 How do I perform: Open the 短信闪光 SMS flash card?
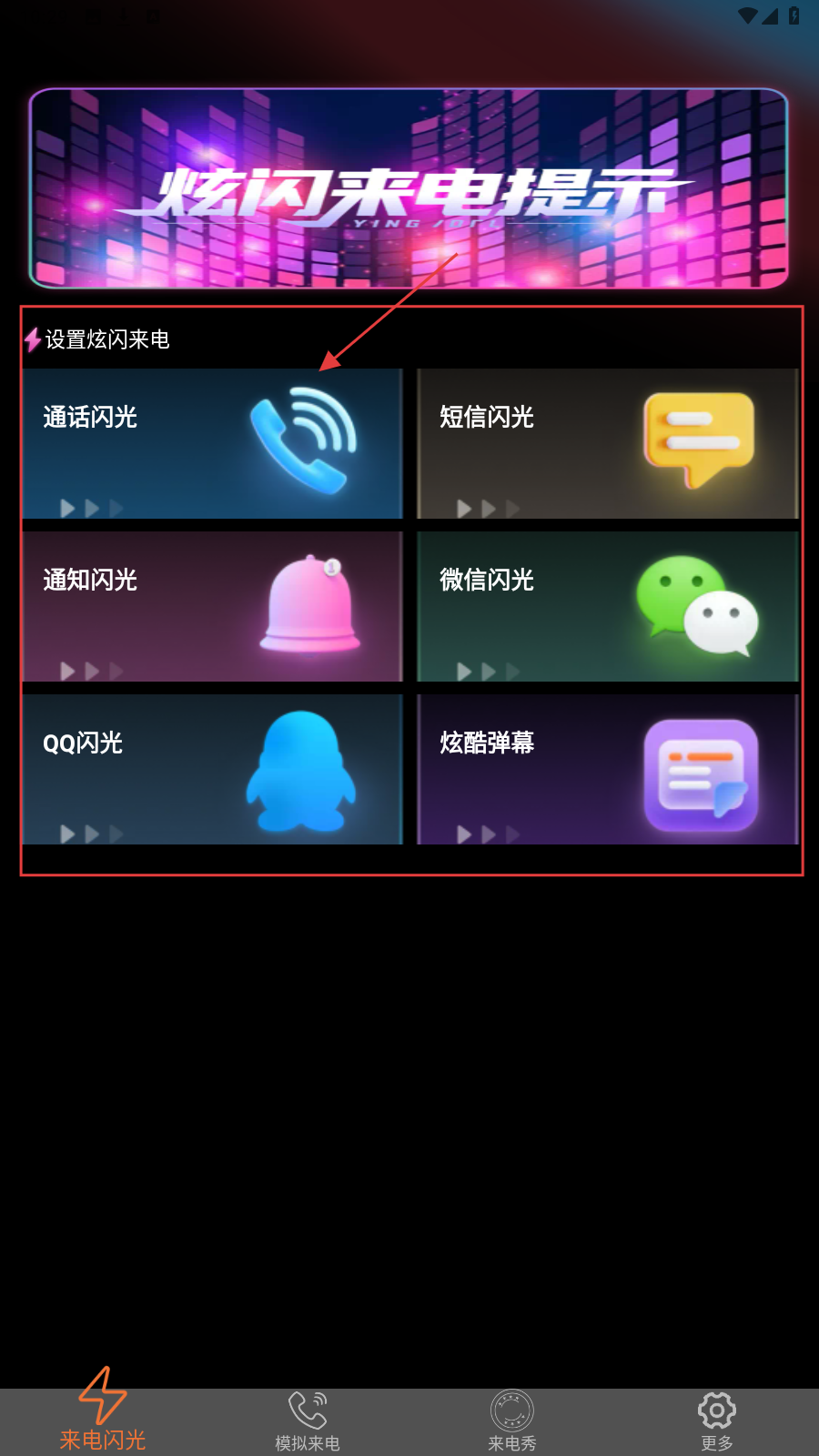[x=607, y=443]
